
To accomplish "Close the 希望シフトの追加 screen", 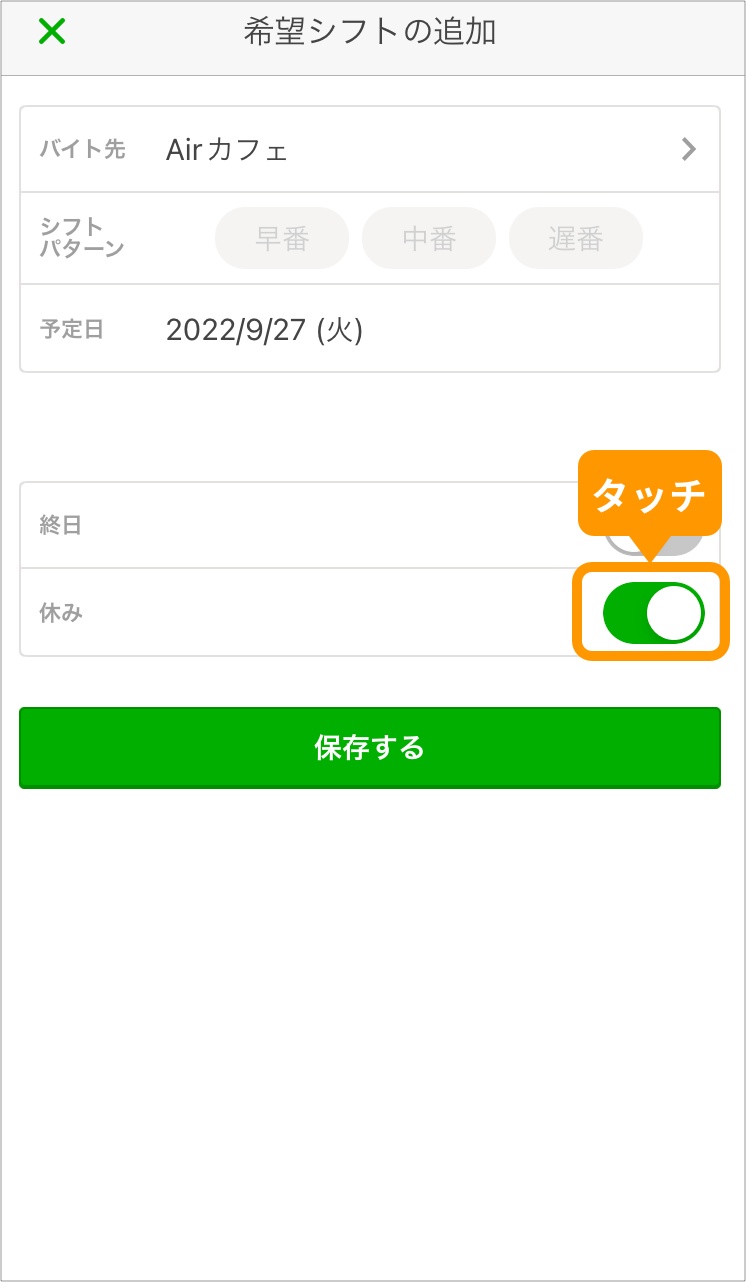I will (51, 32).
